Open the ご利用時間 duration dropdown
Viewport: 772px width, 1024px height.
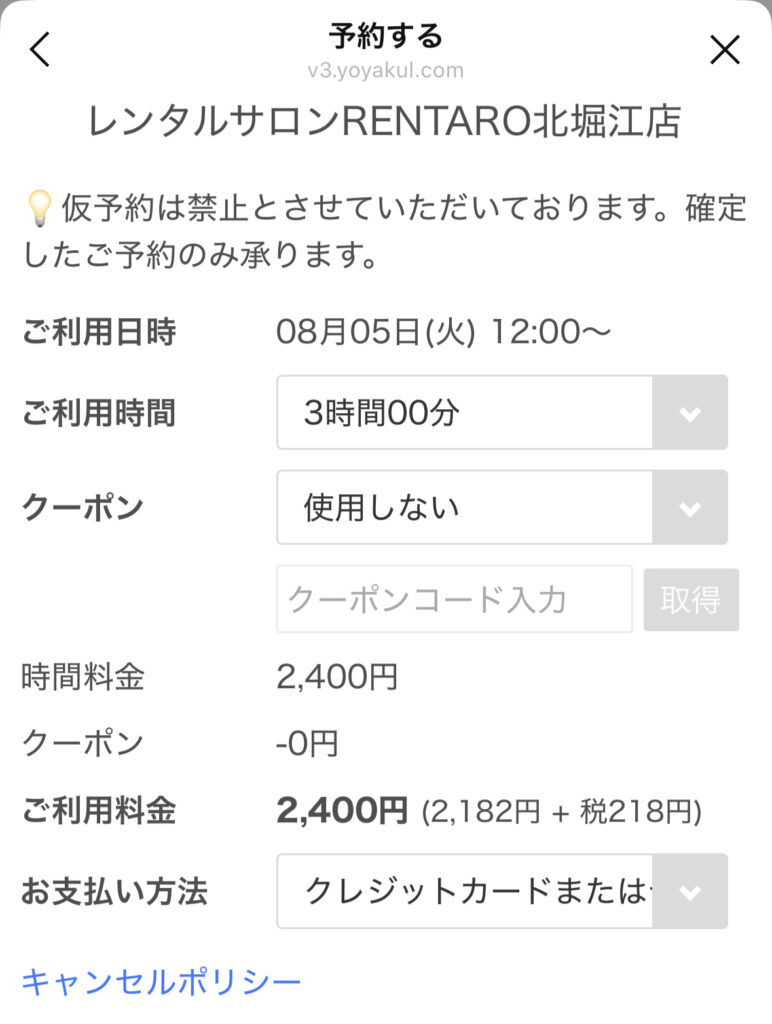tap(502, 412)
